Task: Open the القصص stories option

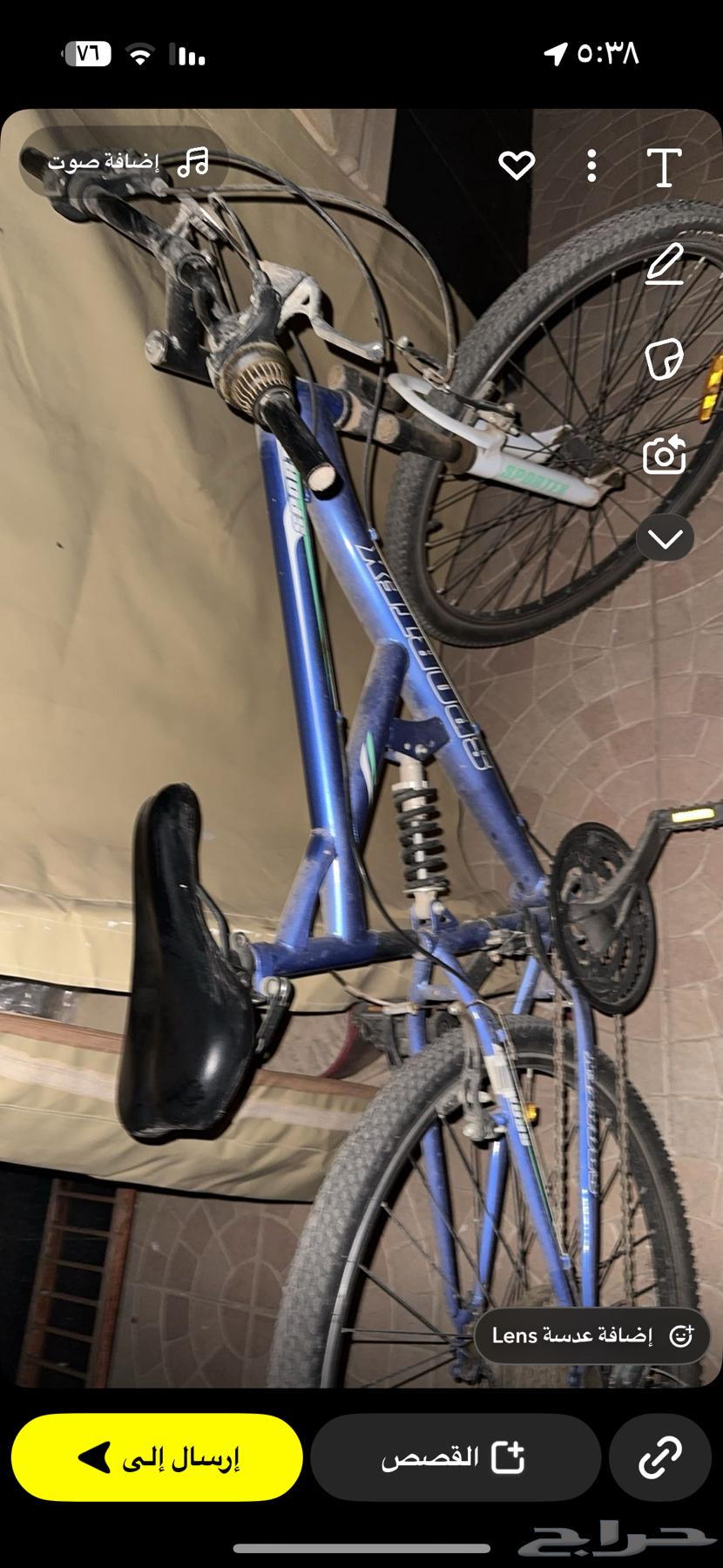Action: pos(454,1457)
